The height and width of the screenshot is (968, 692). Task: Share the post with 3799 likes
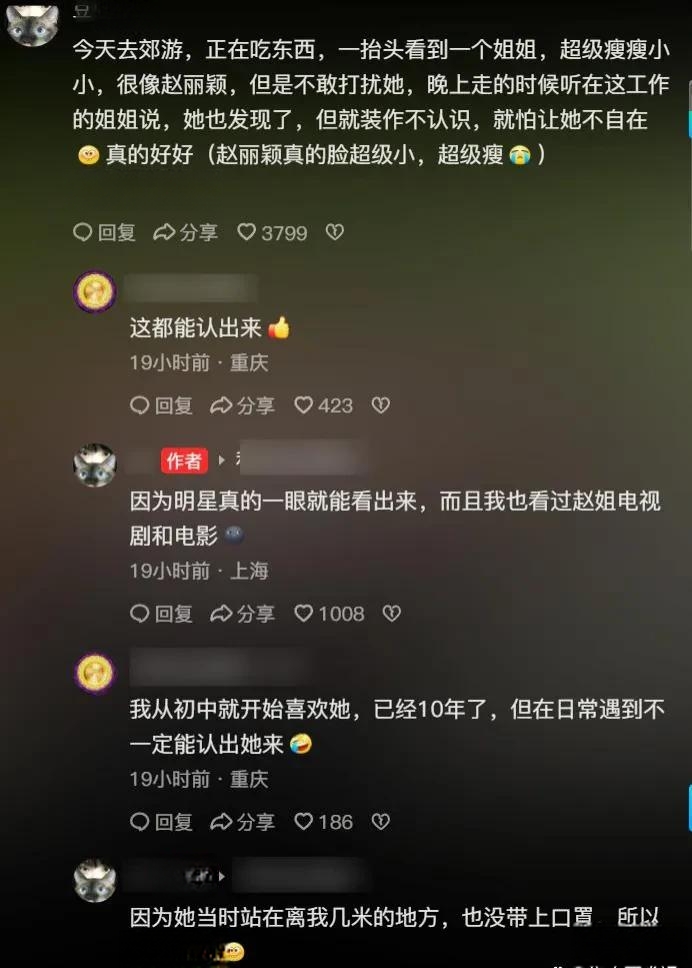click(x=185, y=232)
